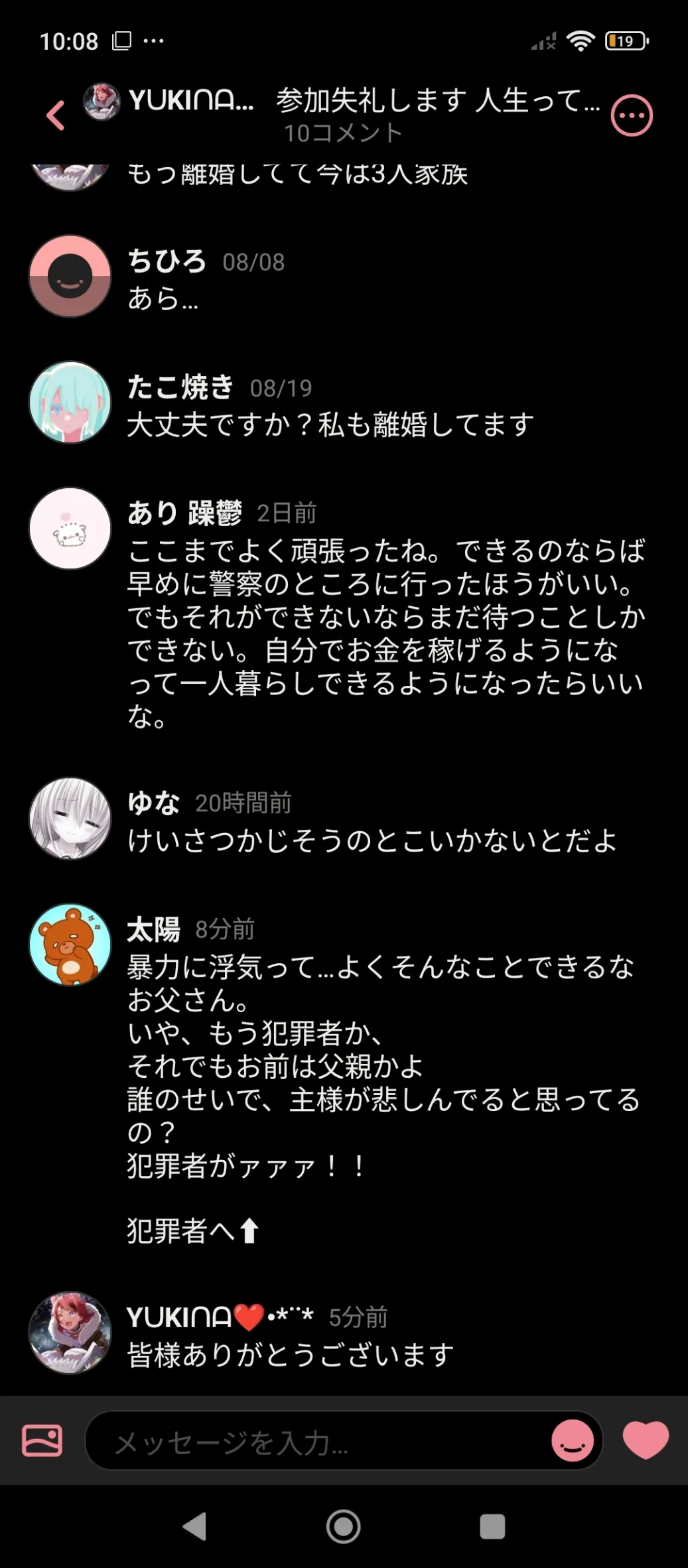This screenshot has height=1568, width=688.
Task: Go back using the pink arrow
Action: [x=56, y=115]
